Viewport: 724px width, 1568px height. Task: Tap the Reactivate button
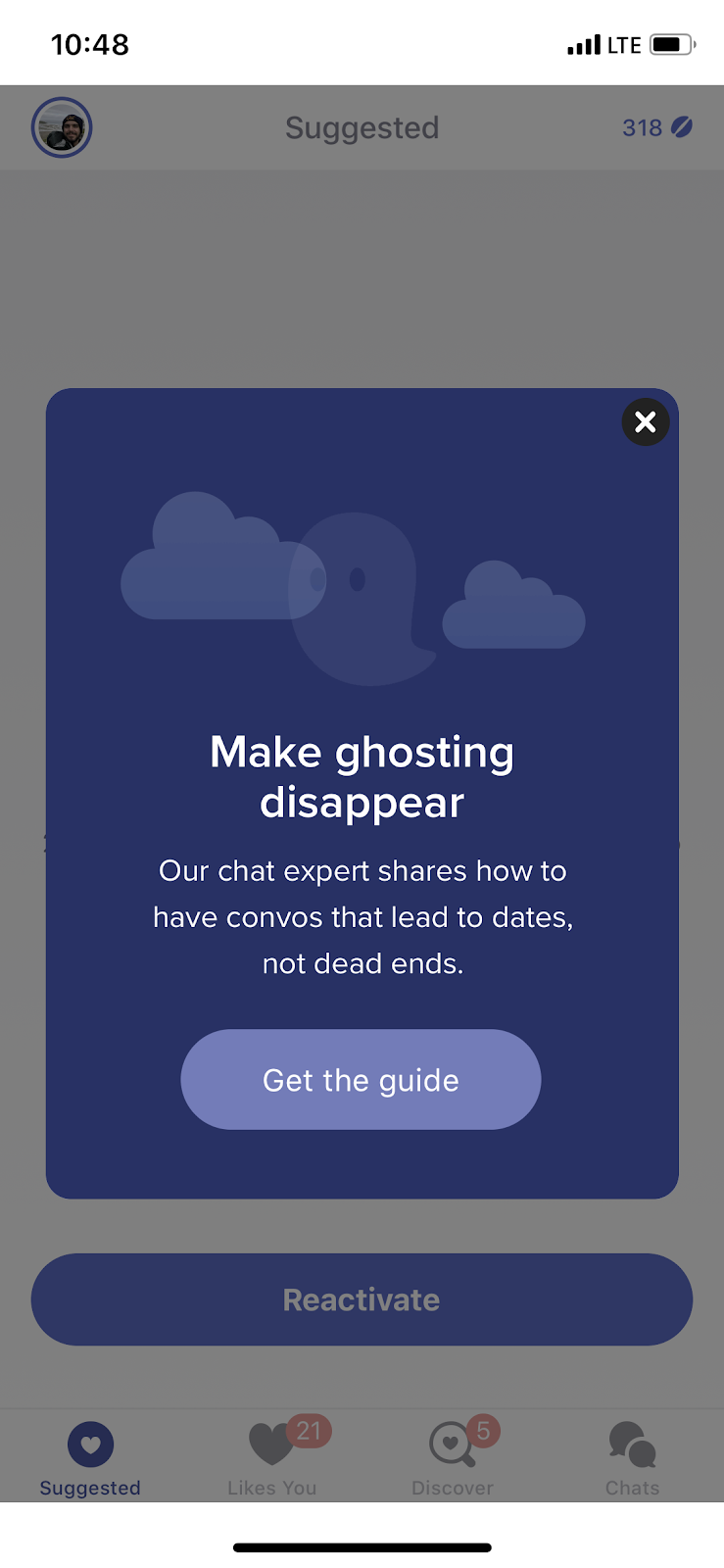362,1299
